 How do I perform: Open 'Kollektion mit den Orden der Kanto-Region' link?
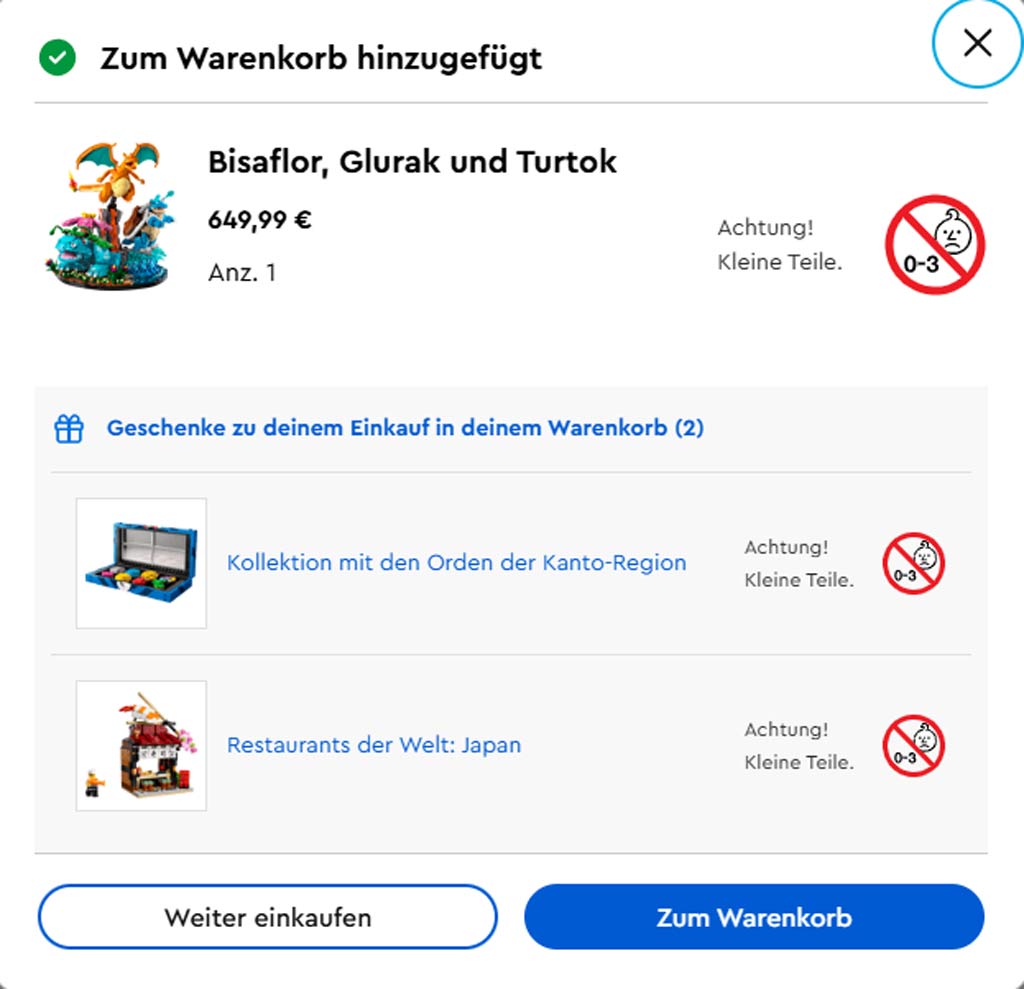(456, 562)
